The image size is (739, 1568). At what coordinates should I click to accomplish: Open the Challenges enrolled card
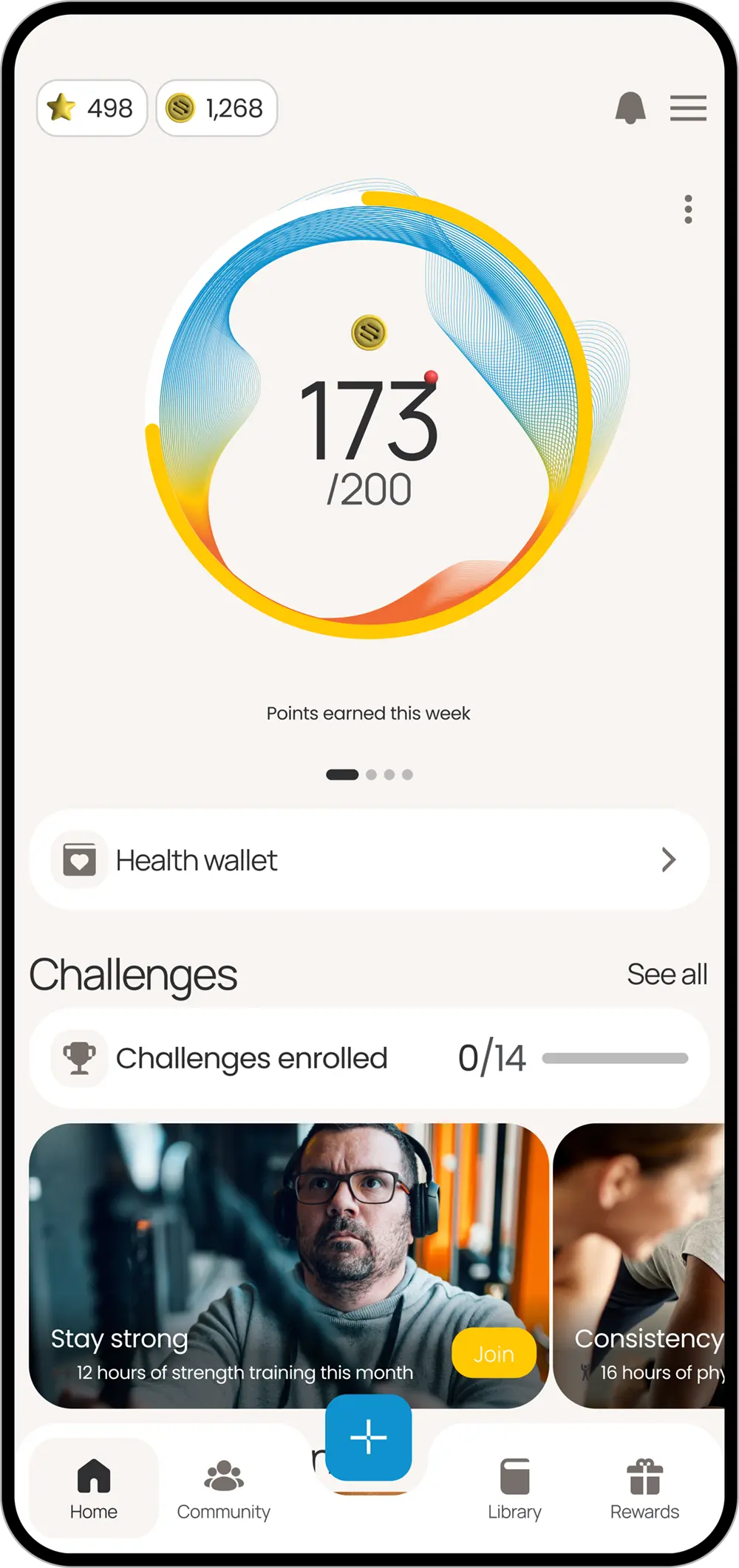coord(369,1057)
